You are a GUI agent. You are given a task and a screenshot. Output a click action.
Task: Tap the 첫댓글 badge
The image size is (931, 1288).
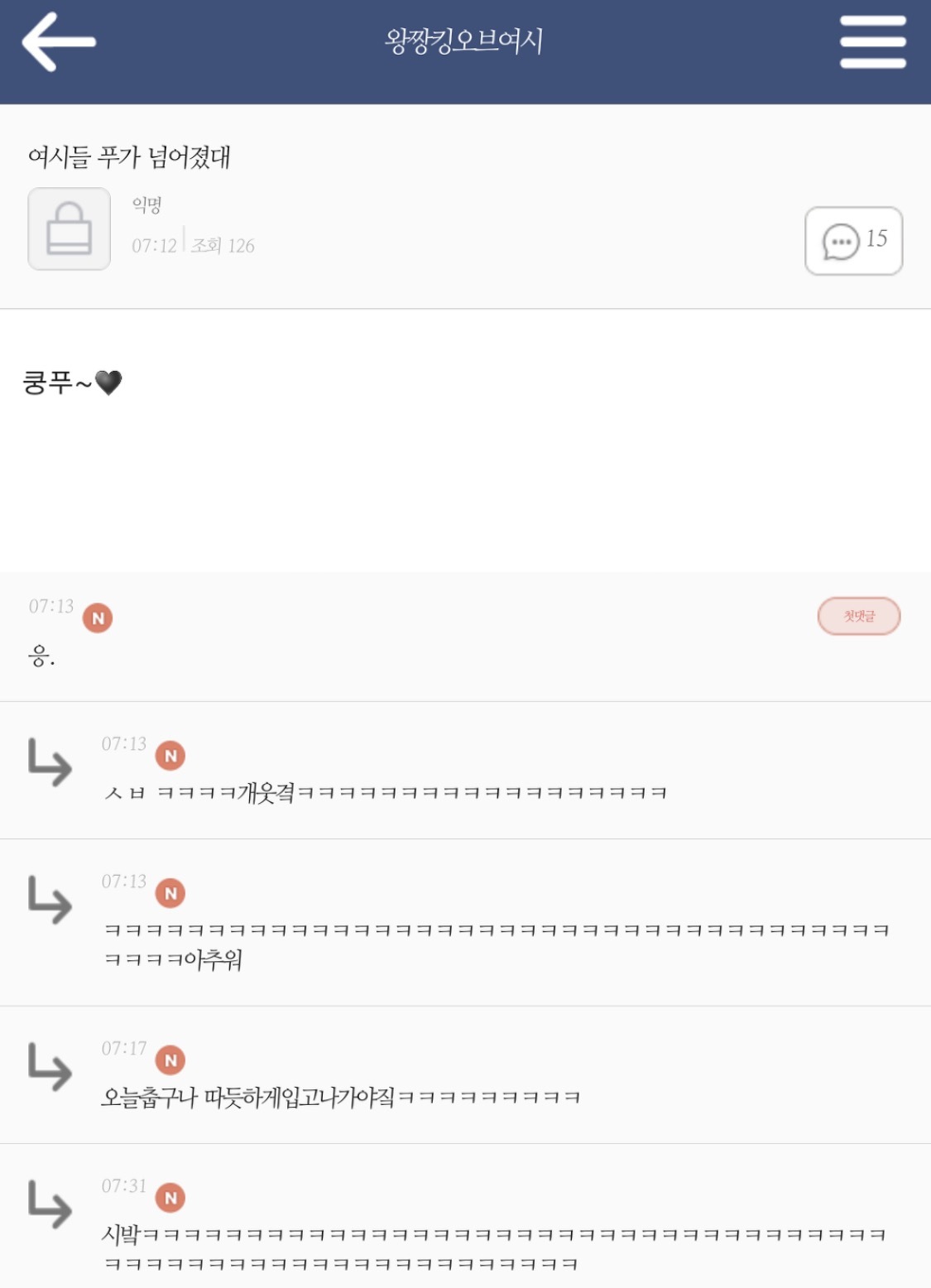(859, 616)
